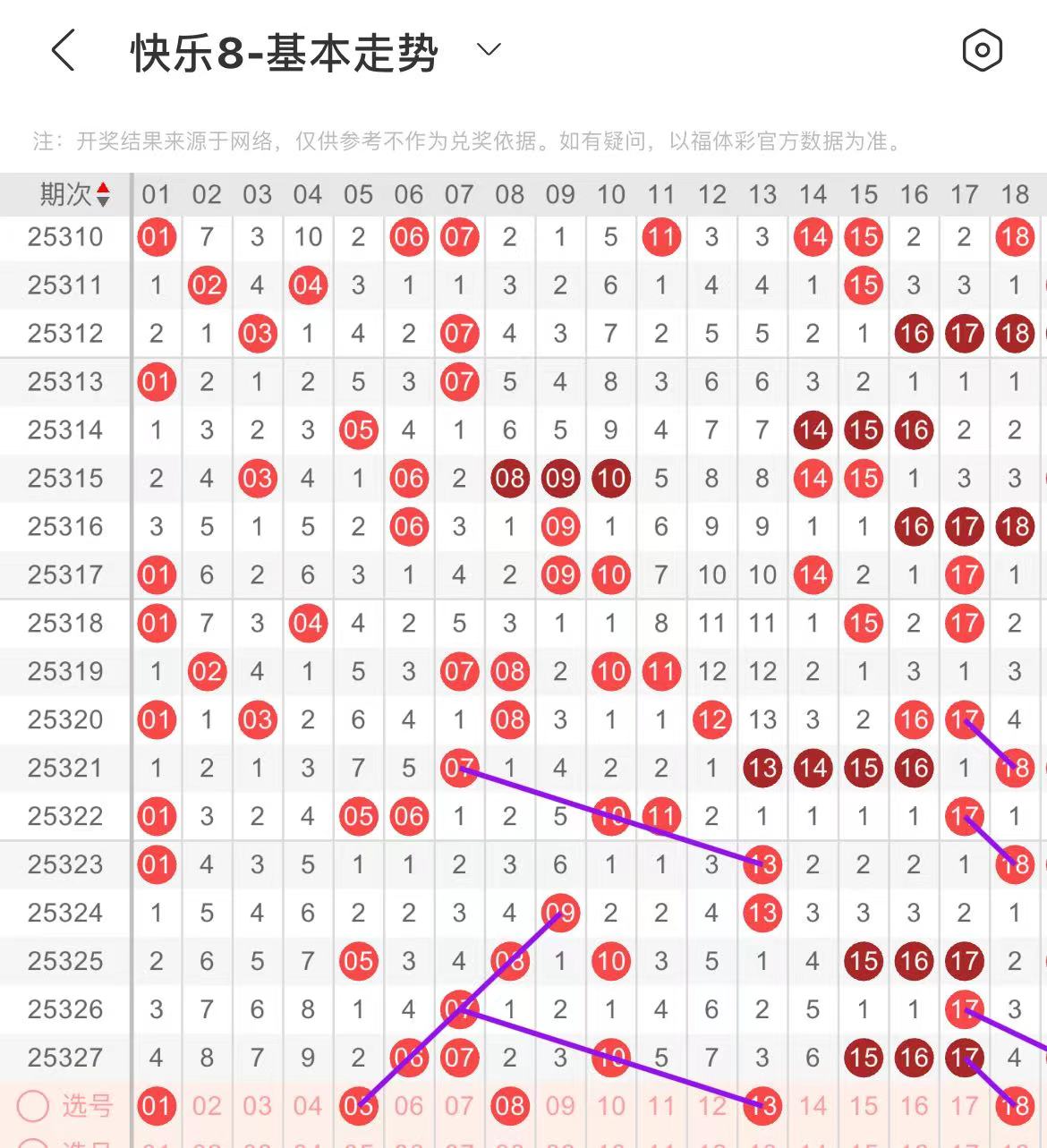The width and height of the screenshot is (1047, 1148).
Task: Expand the 快乐8-基本走势 dropdown
Action: (x=489, y=50)
